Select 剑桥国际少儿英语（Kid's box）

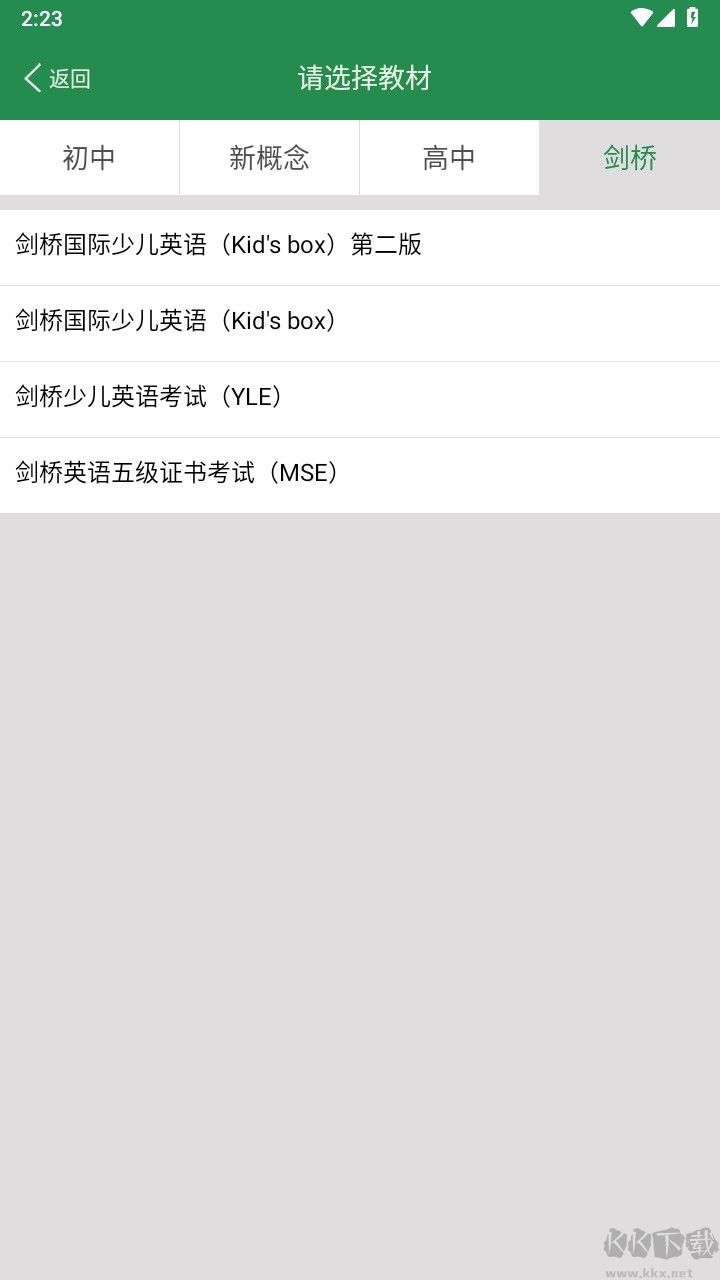click(x=174, y=323)
